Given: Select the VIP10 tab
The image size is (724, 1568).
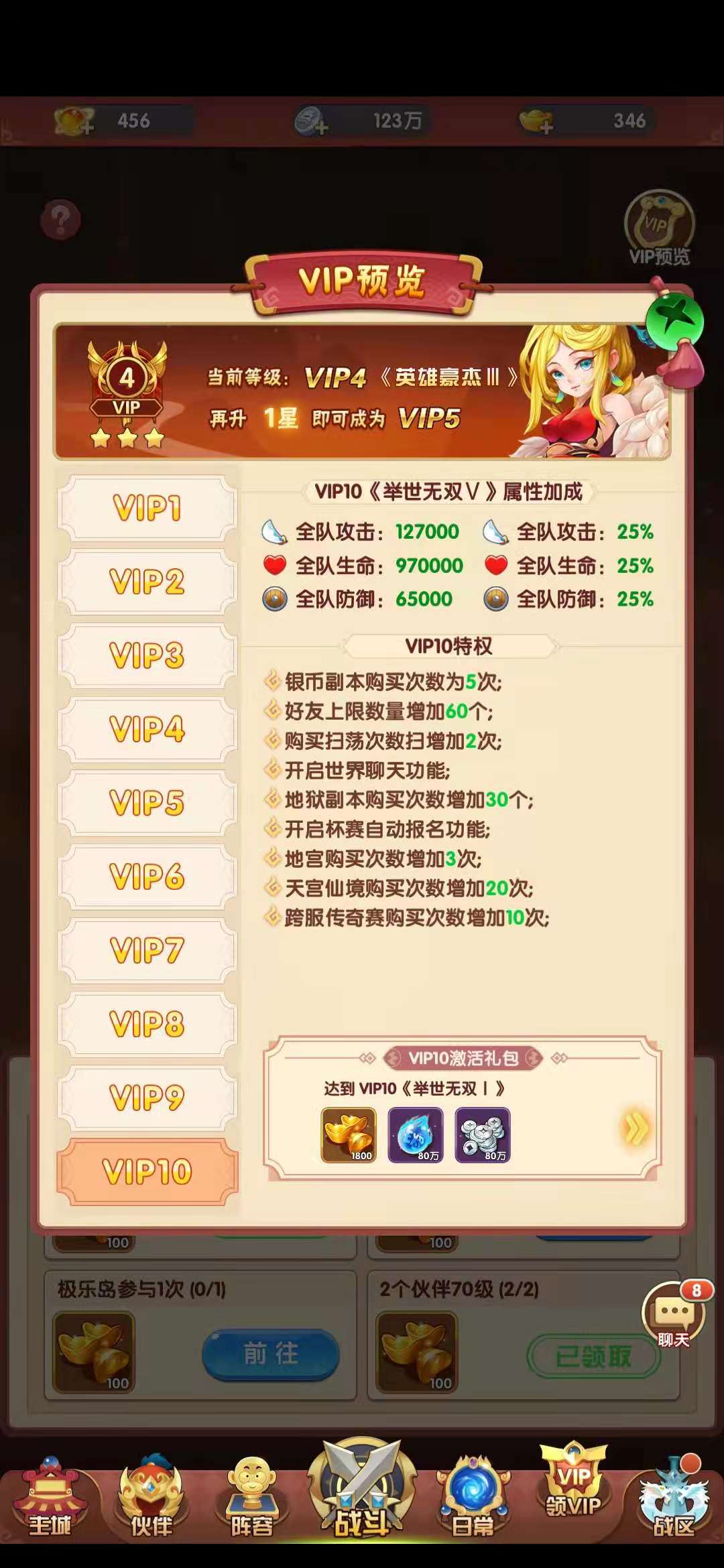Looking at the screenshot, I should (147, 1171).
